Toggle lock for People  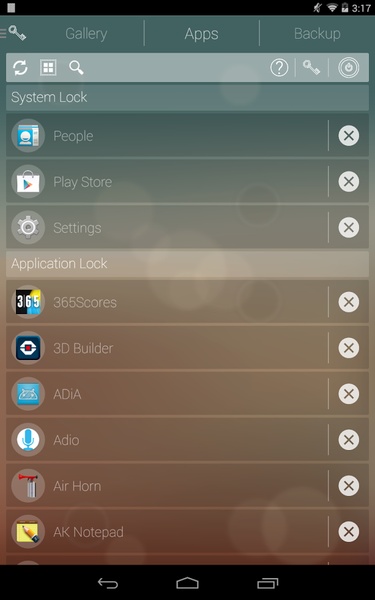pos(349,135)
